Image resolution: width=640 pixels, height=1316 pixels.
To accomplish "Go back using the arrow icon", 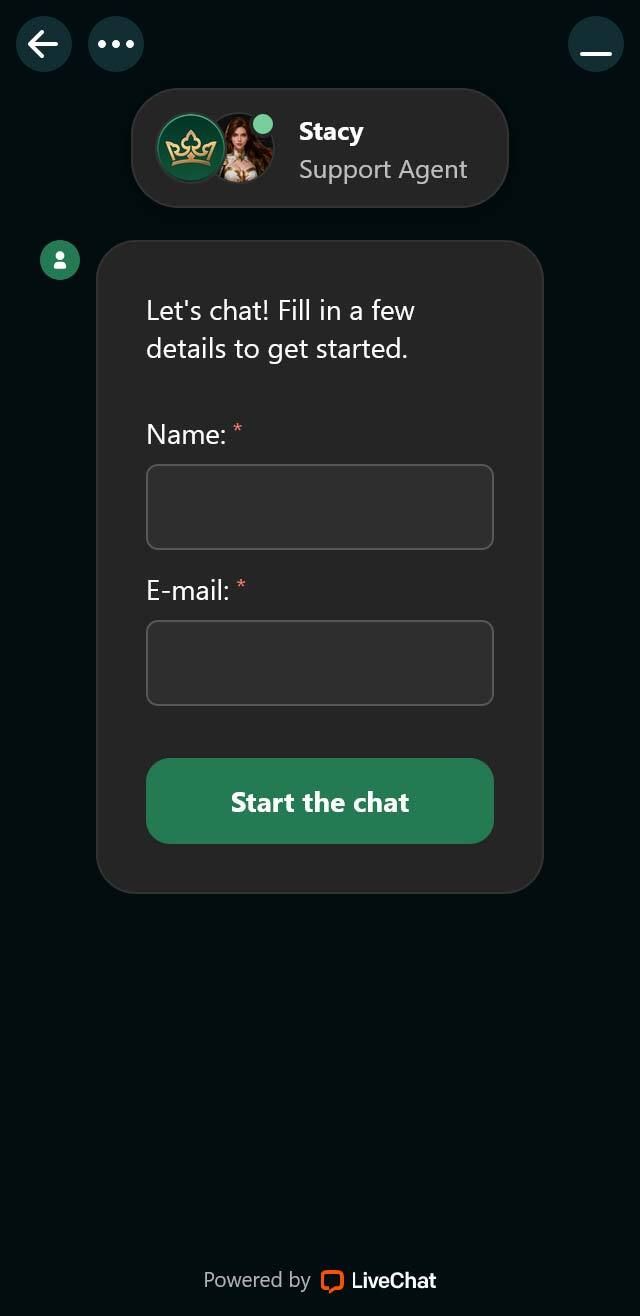I will click(x=44, y=44).
